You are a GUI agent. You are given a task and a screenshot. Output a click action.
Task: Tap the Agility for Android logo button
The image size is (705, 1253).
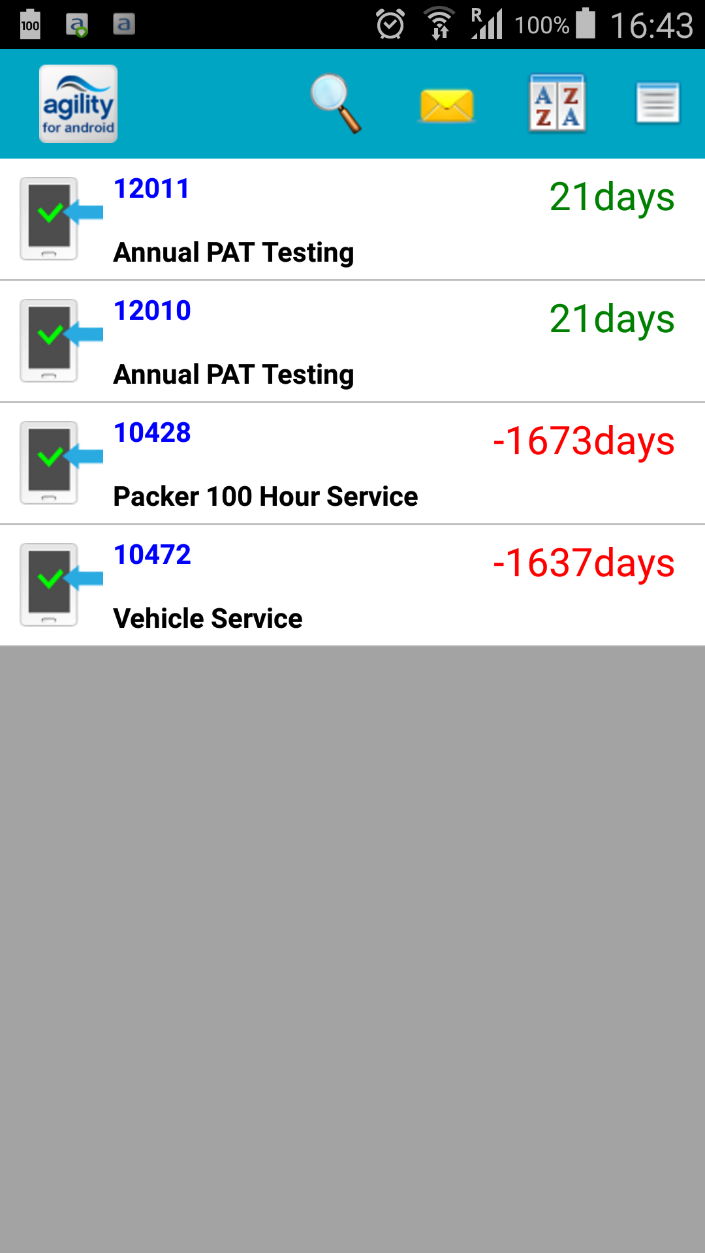[78, 104]
